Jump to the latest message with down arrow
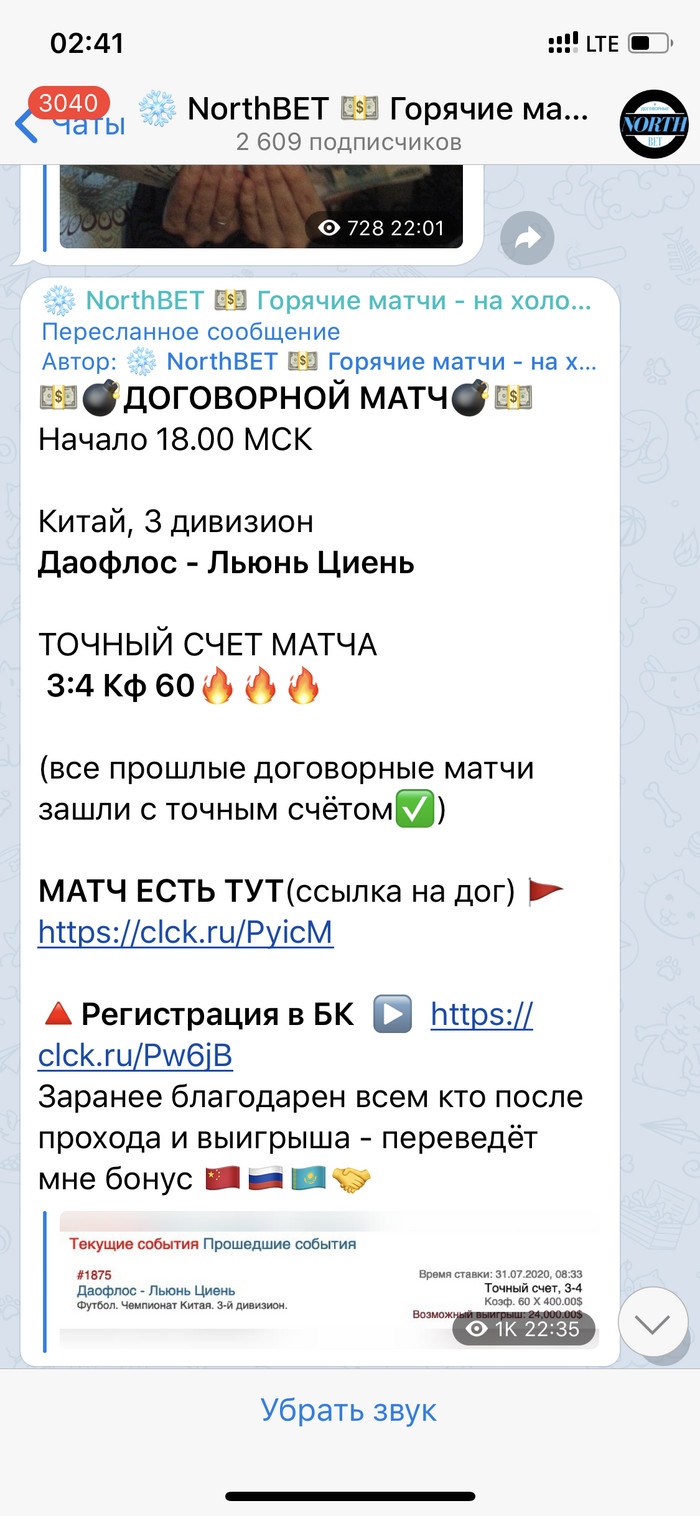Viewport: 700px width, 1516px height. pyautogui.click(x=653, y=1325)
